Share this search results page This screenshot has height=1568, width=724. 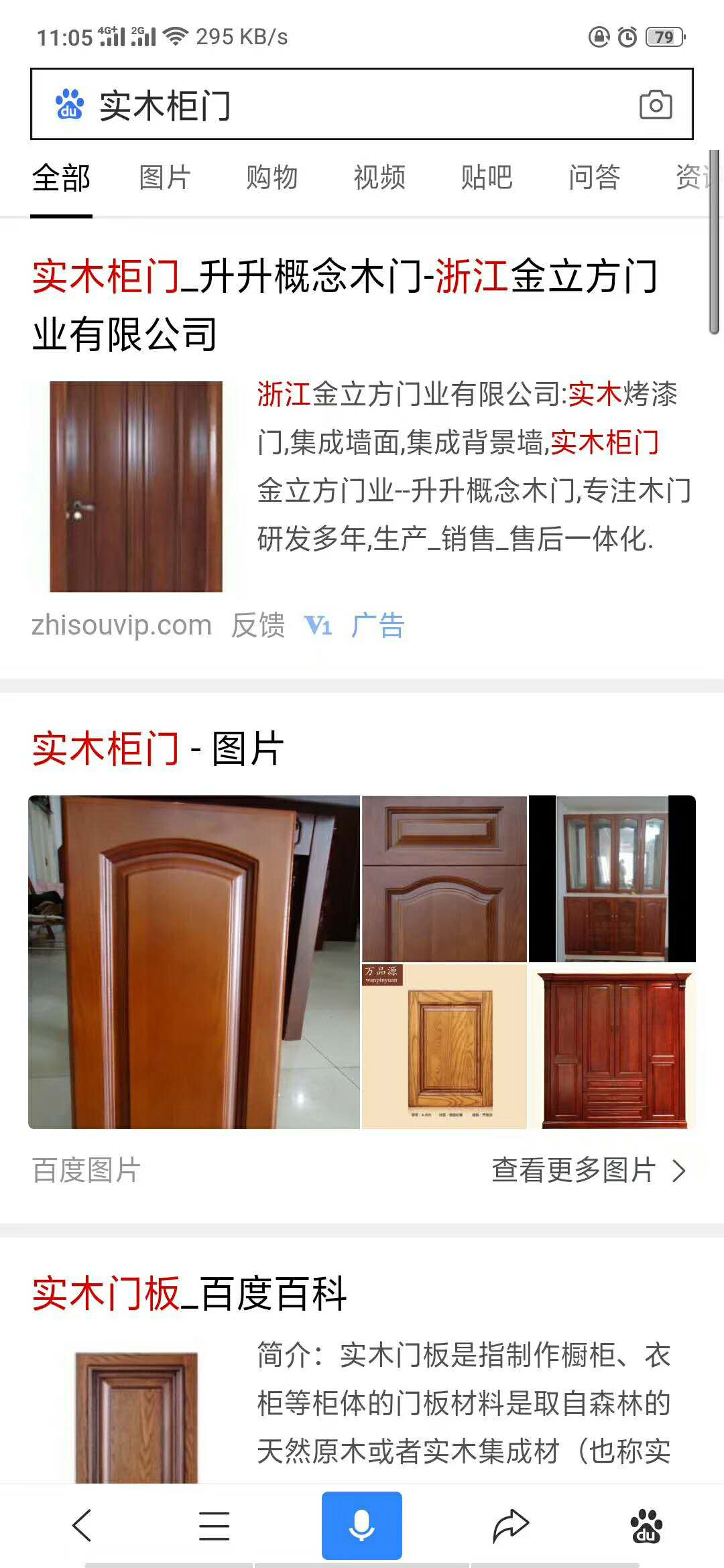click(511, 1526)
